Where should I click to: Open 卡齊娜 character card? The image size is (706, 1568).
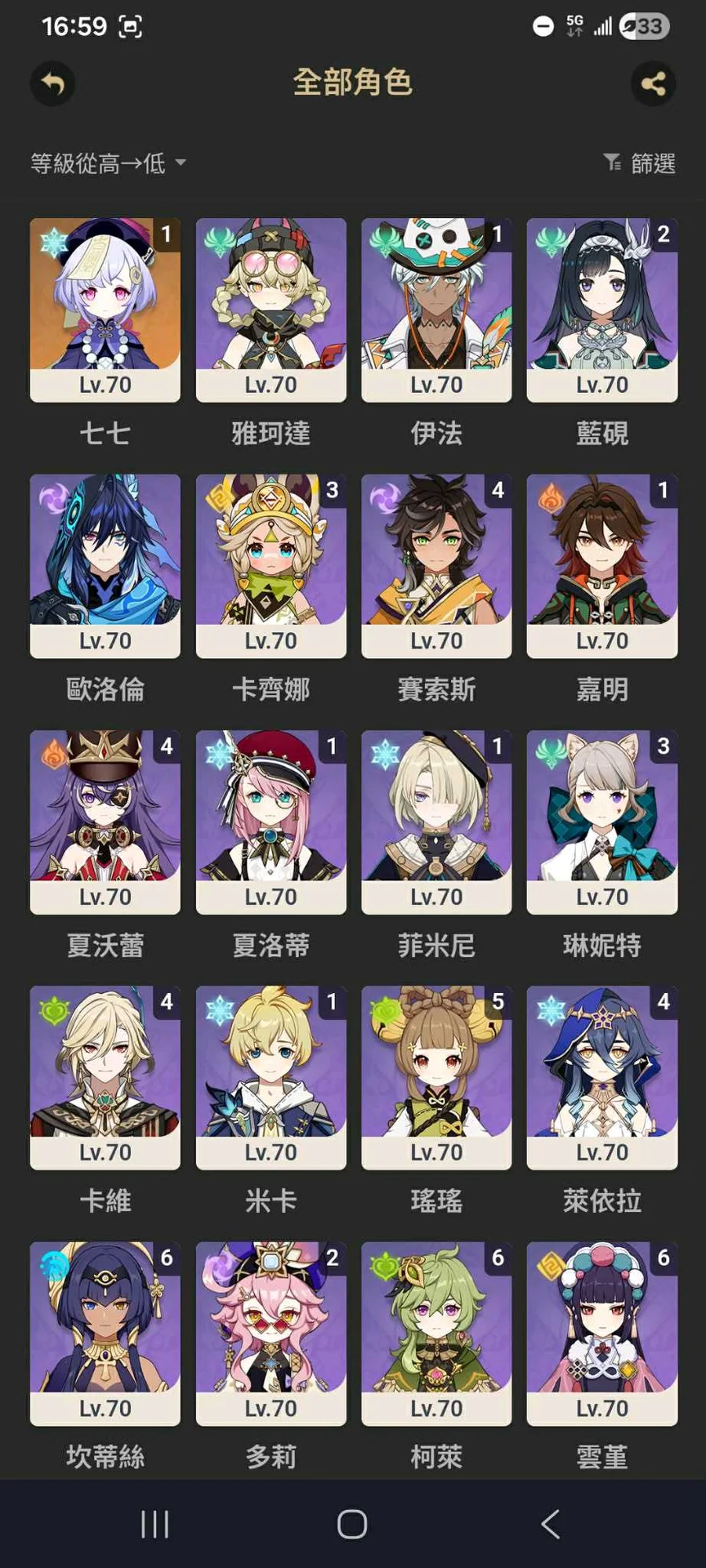click(271, 566)
